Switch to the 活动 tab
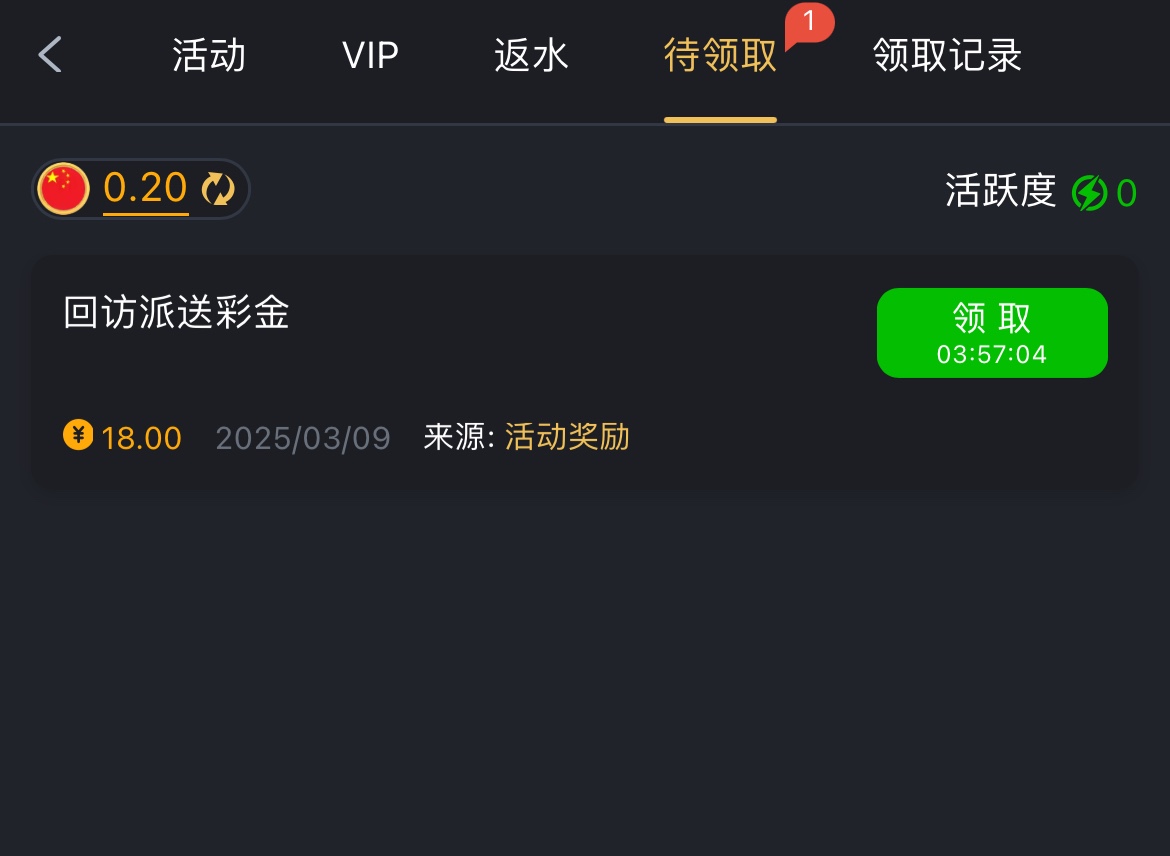Image resolution: width=1170 pixels, height=856 pixels. 209,56
